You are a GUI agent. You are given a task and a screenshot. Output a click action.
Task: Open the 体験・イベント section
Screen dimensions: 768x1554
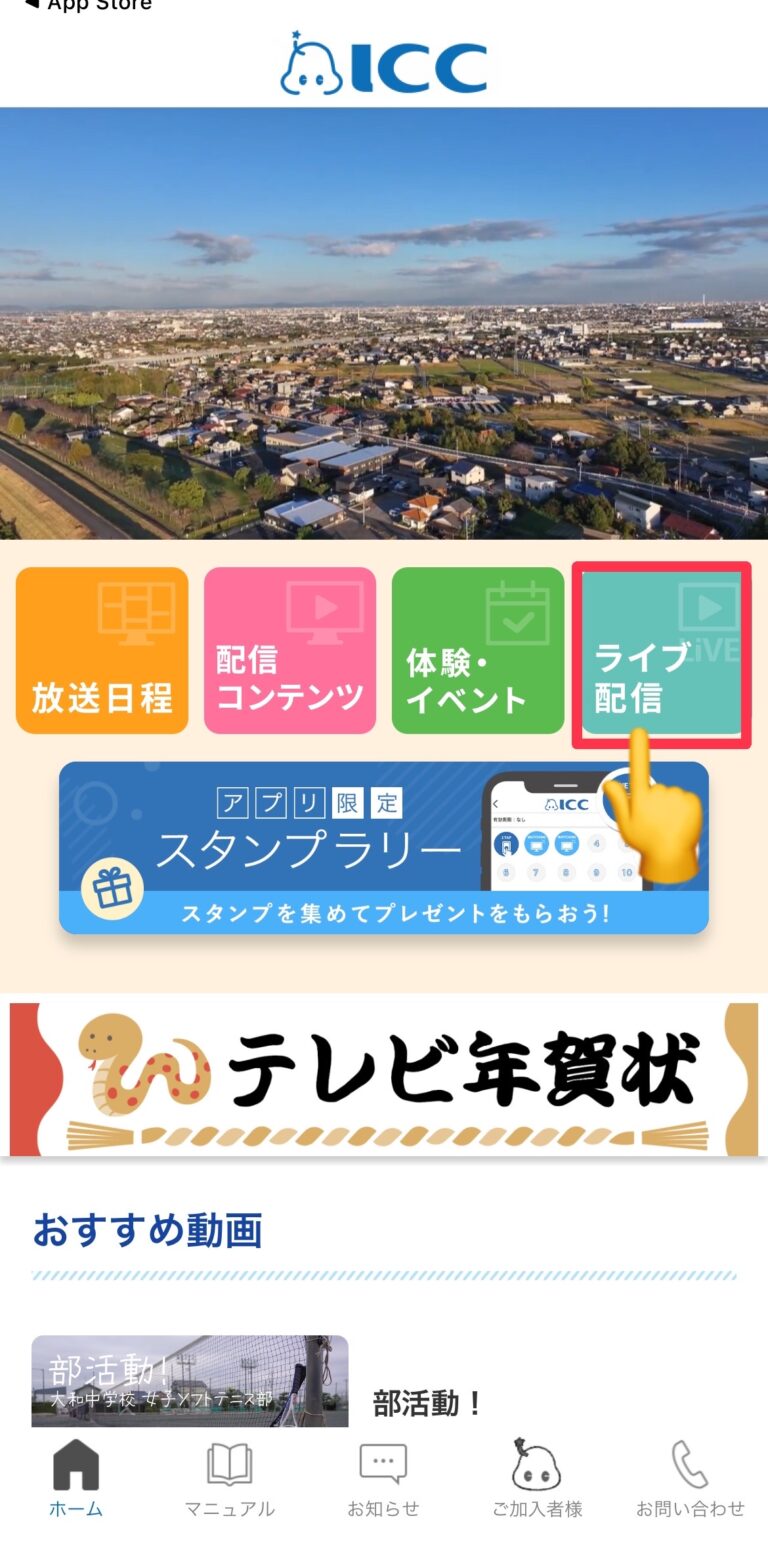click(478, 650)
